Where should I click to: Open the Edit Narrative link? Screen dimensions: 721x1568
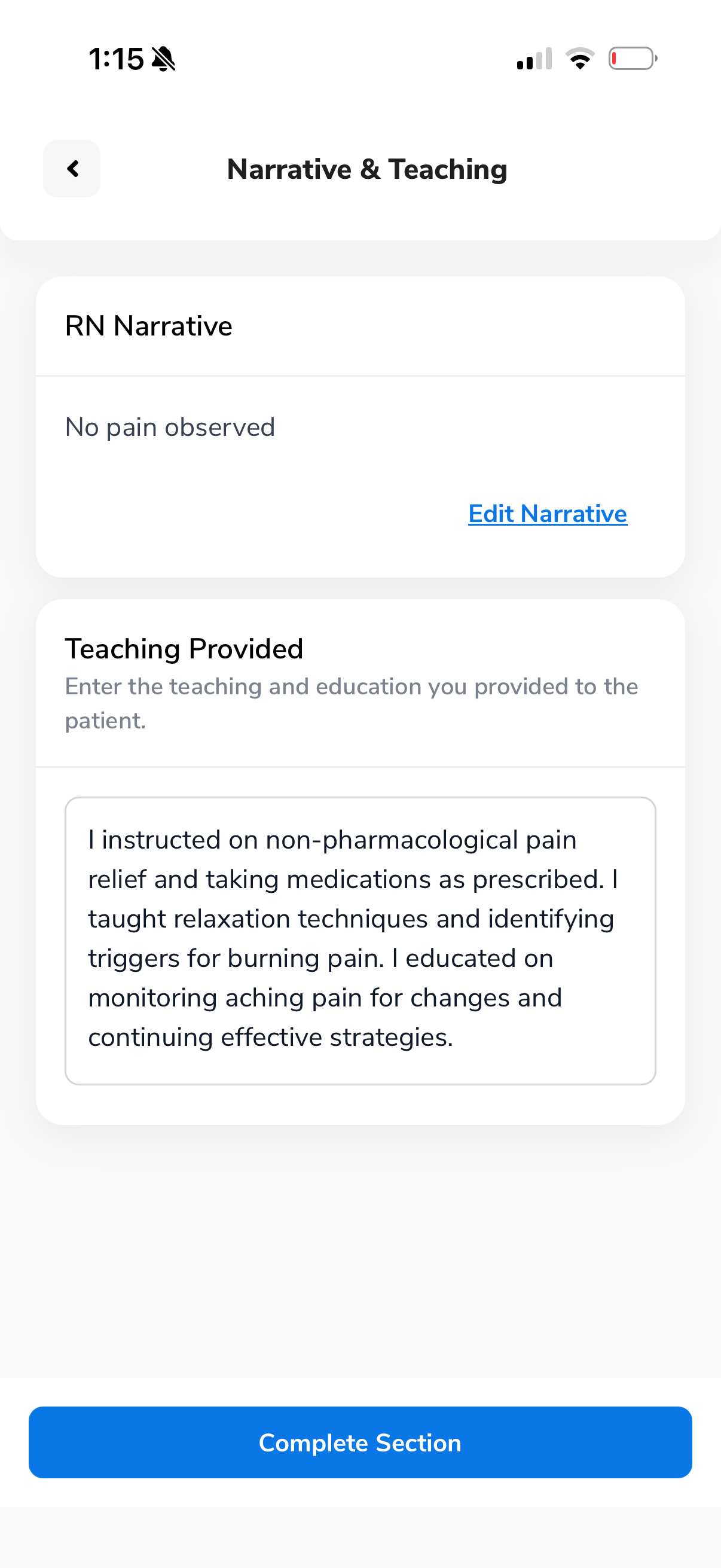547,514
